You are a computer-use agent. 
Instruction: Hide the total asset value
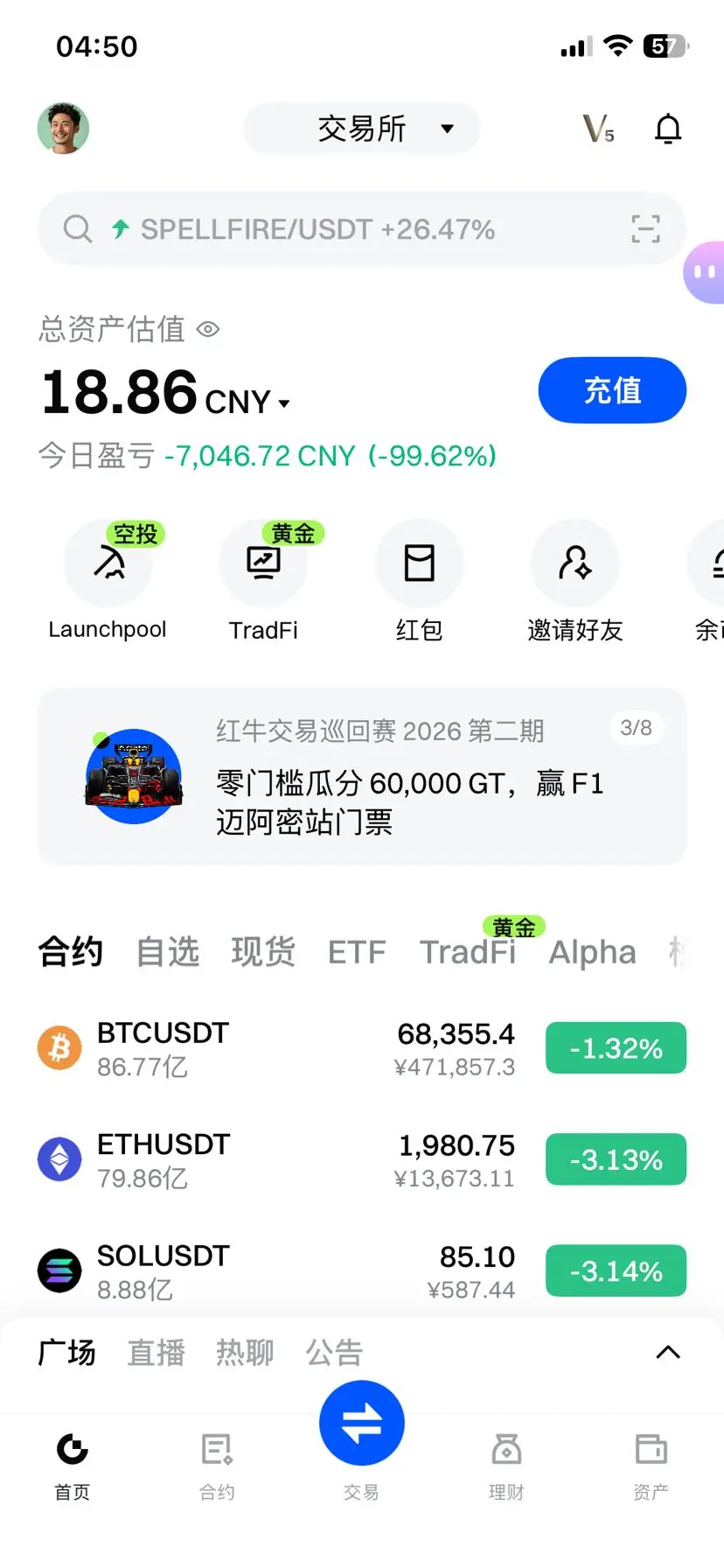point(208,330)
